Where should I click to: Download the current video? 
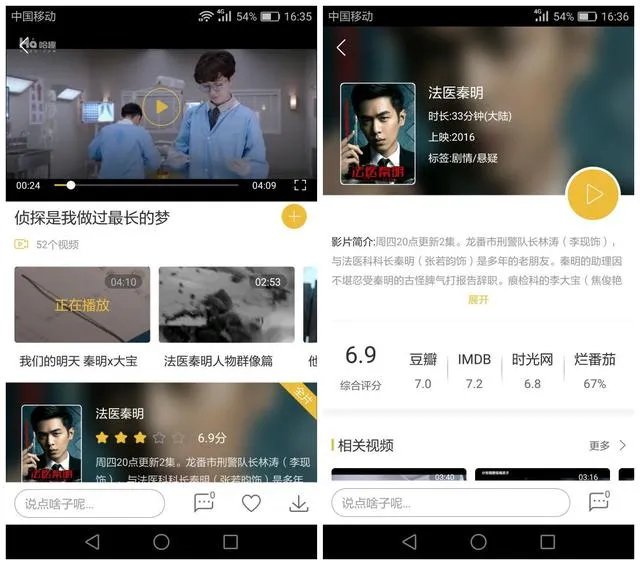297,503
